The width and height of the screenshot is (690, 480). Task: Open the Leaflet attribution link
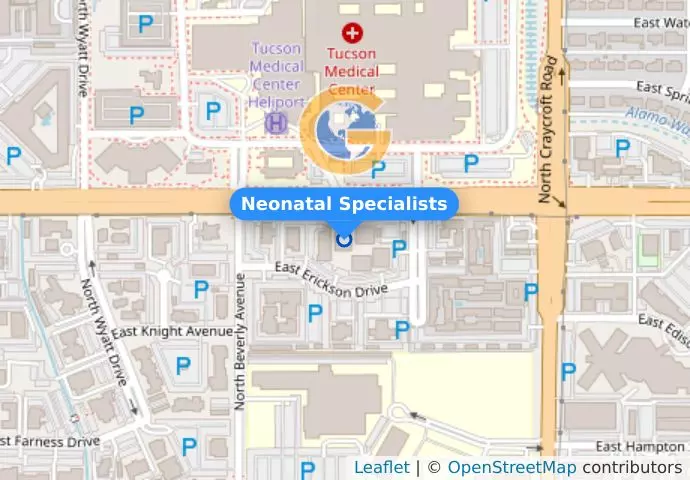click(381, 468)
